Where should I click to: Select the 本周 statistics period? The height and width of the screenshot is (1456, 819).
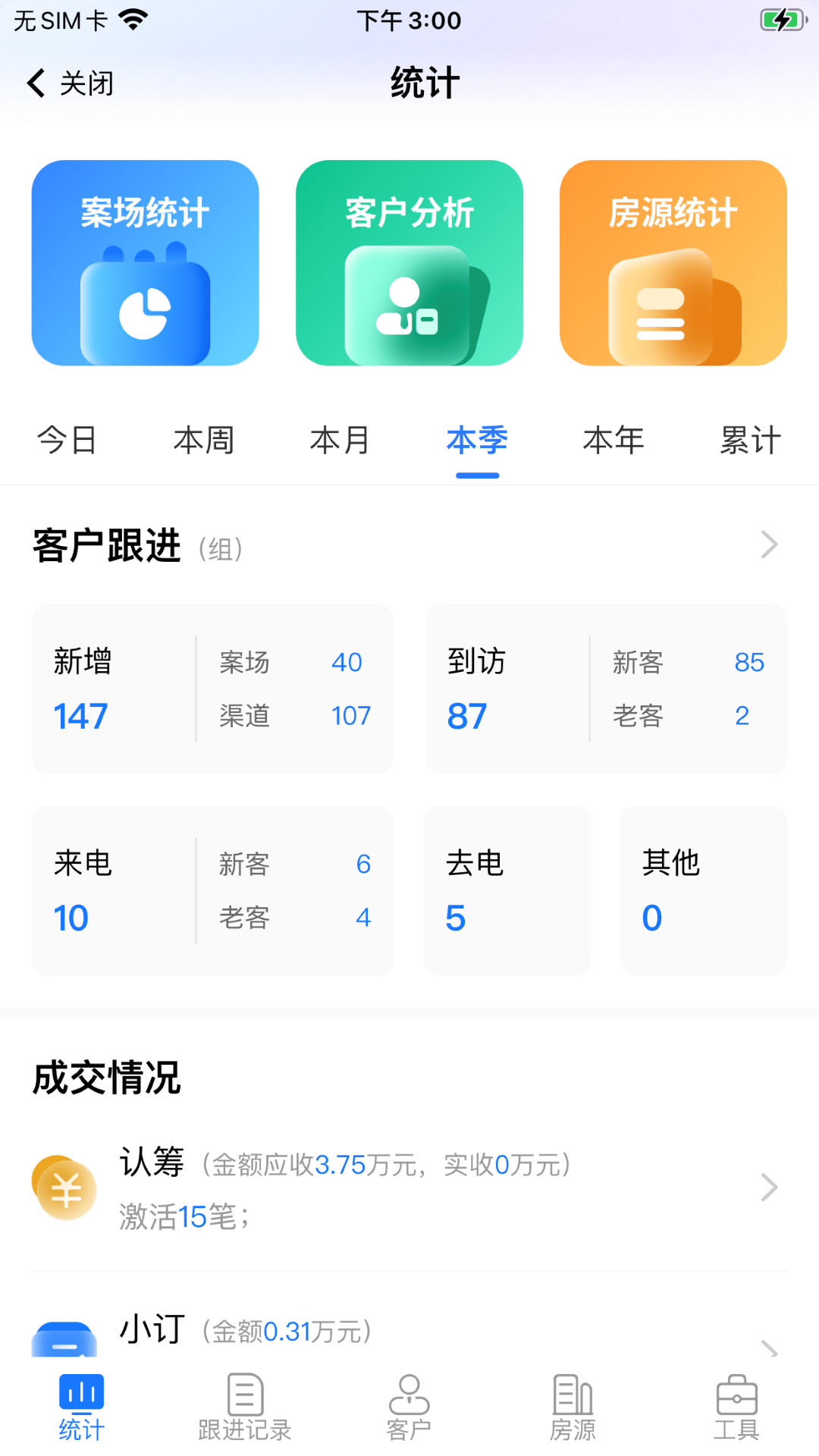point(203,440)
